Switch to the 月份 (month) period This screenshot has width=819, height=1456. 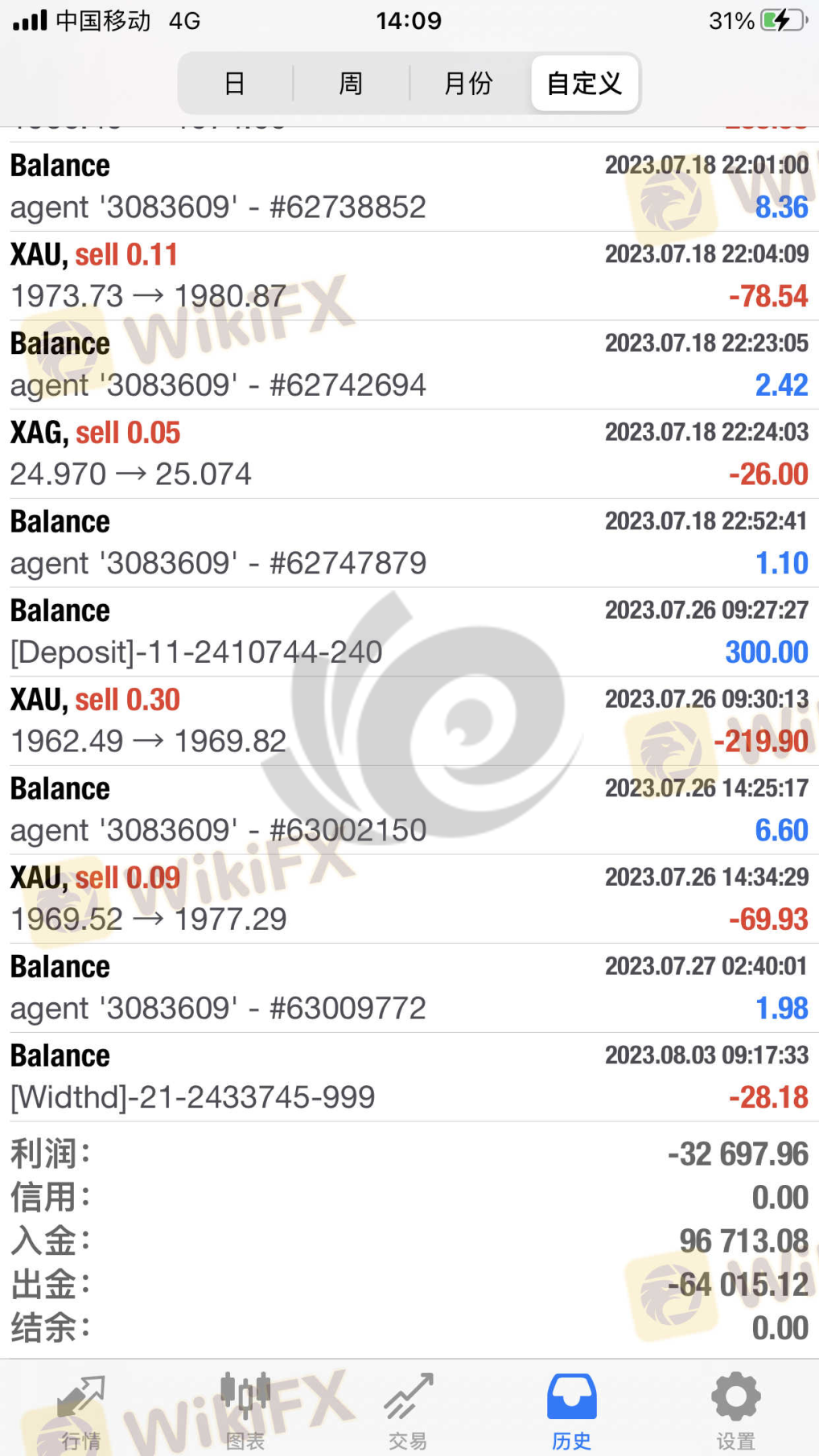[468, 83]
